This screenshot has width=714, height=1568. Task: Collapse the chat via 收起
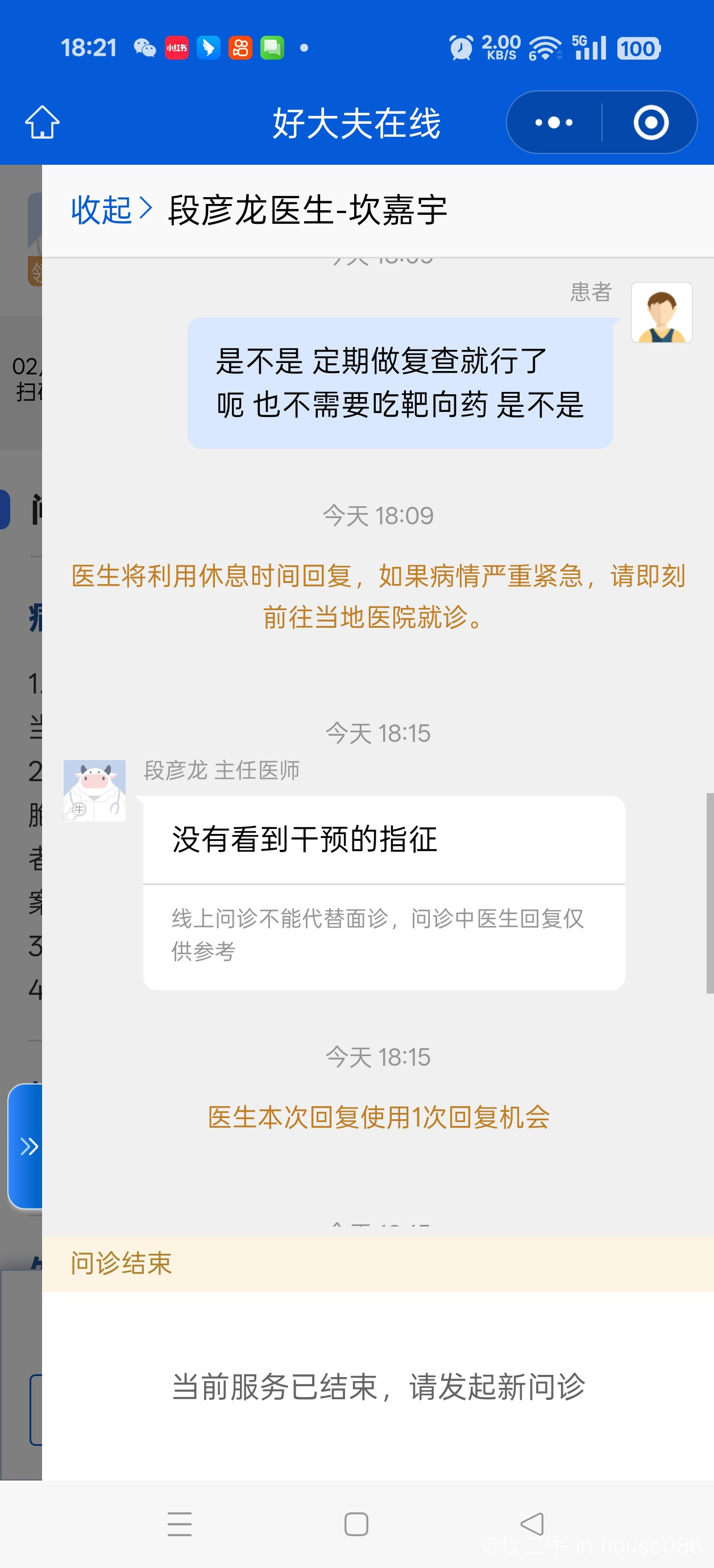point(111,210)
